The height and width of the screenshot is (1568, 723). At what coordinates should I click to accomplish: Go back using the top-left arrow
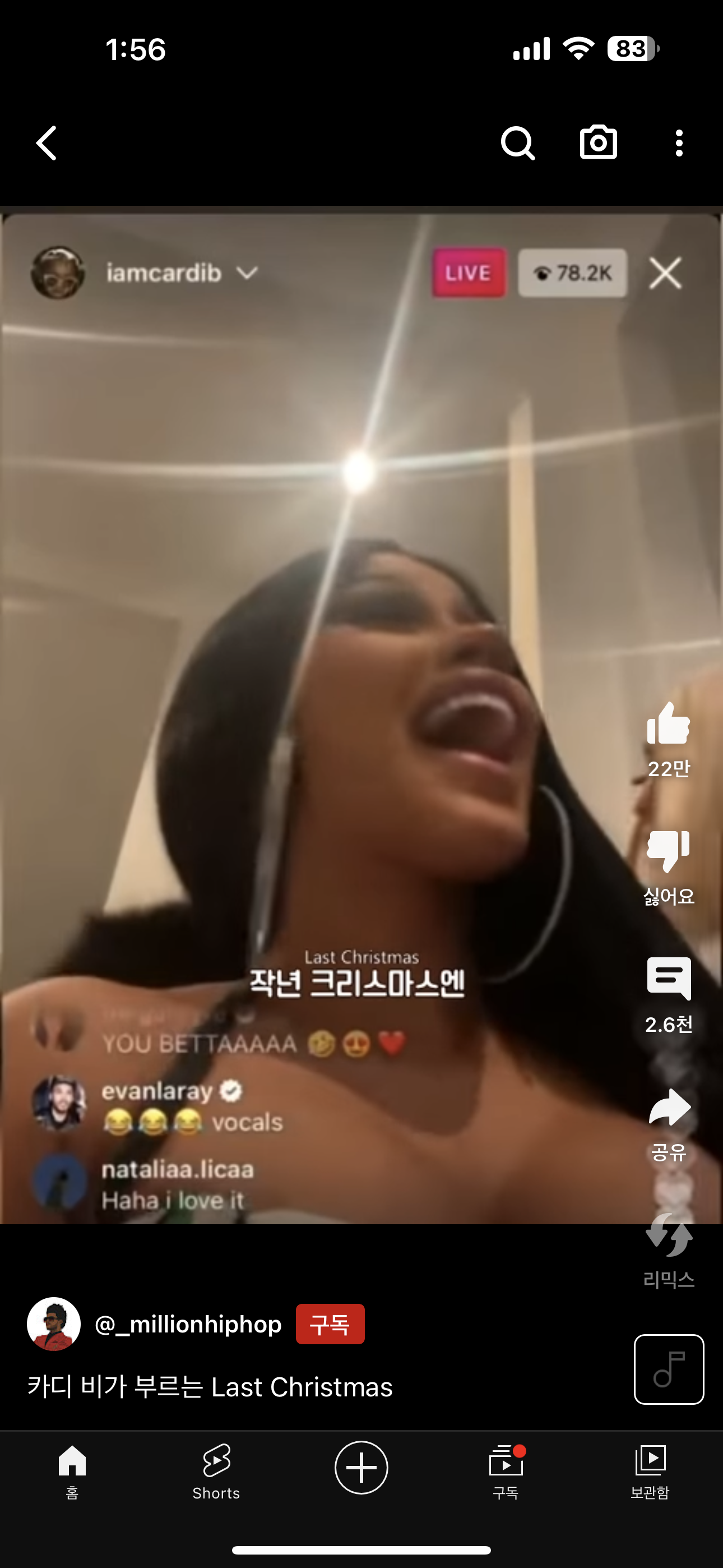pyautogui.click(x=48, y=144)
